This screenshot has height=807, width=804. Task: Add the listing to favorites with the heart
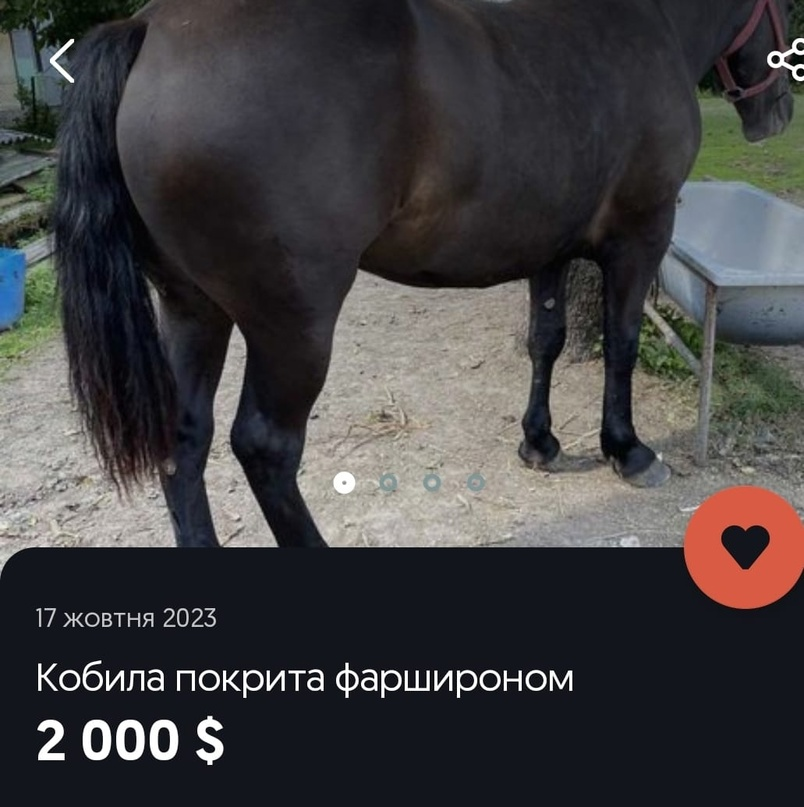click(x=745, y=547)
